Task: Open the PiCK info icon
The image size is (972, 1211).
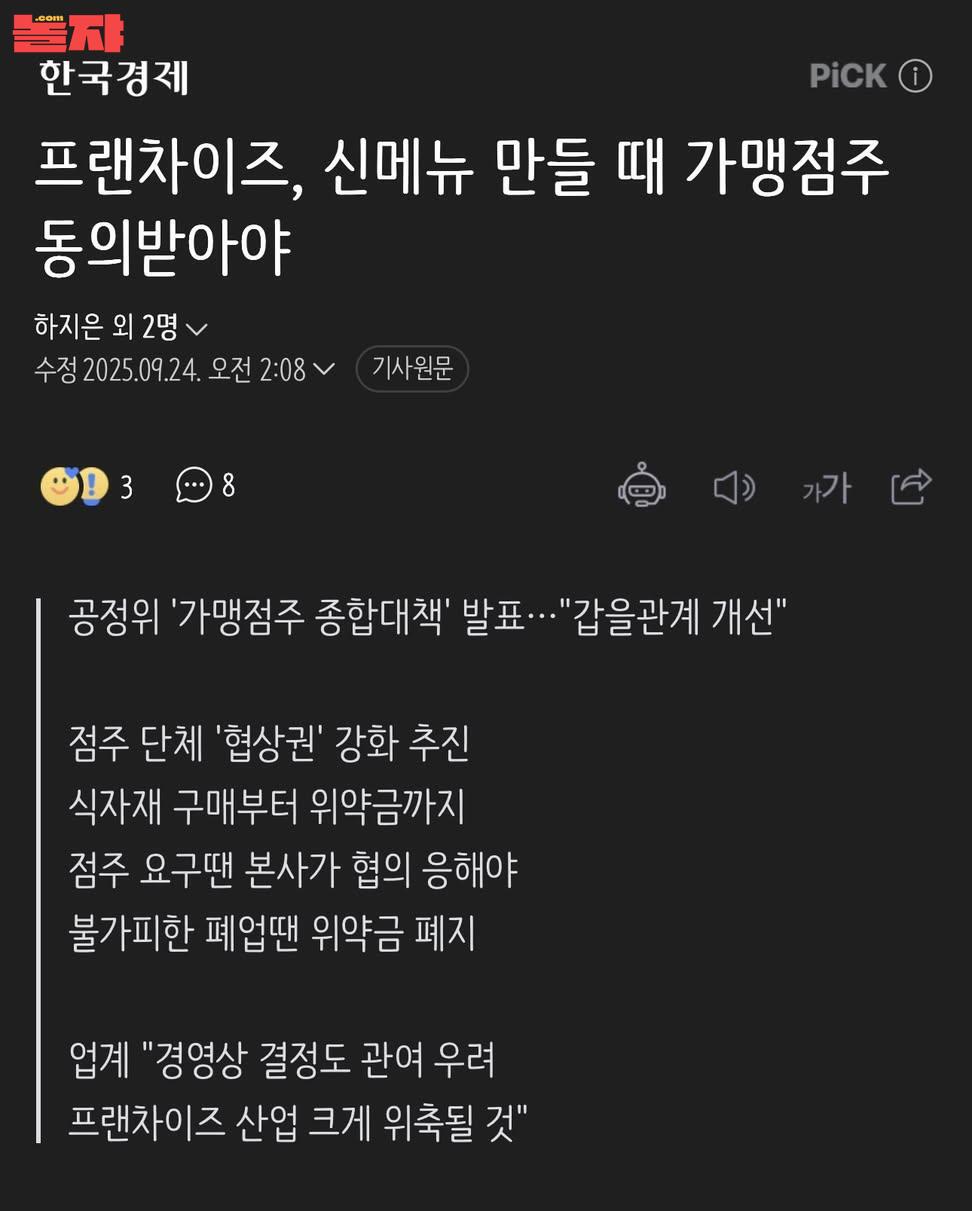Action: click(915, 76)
